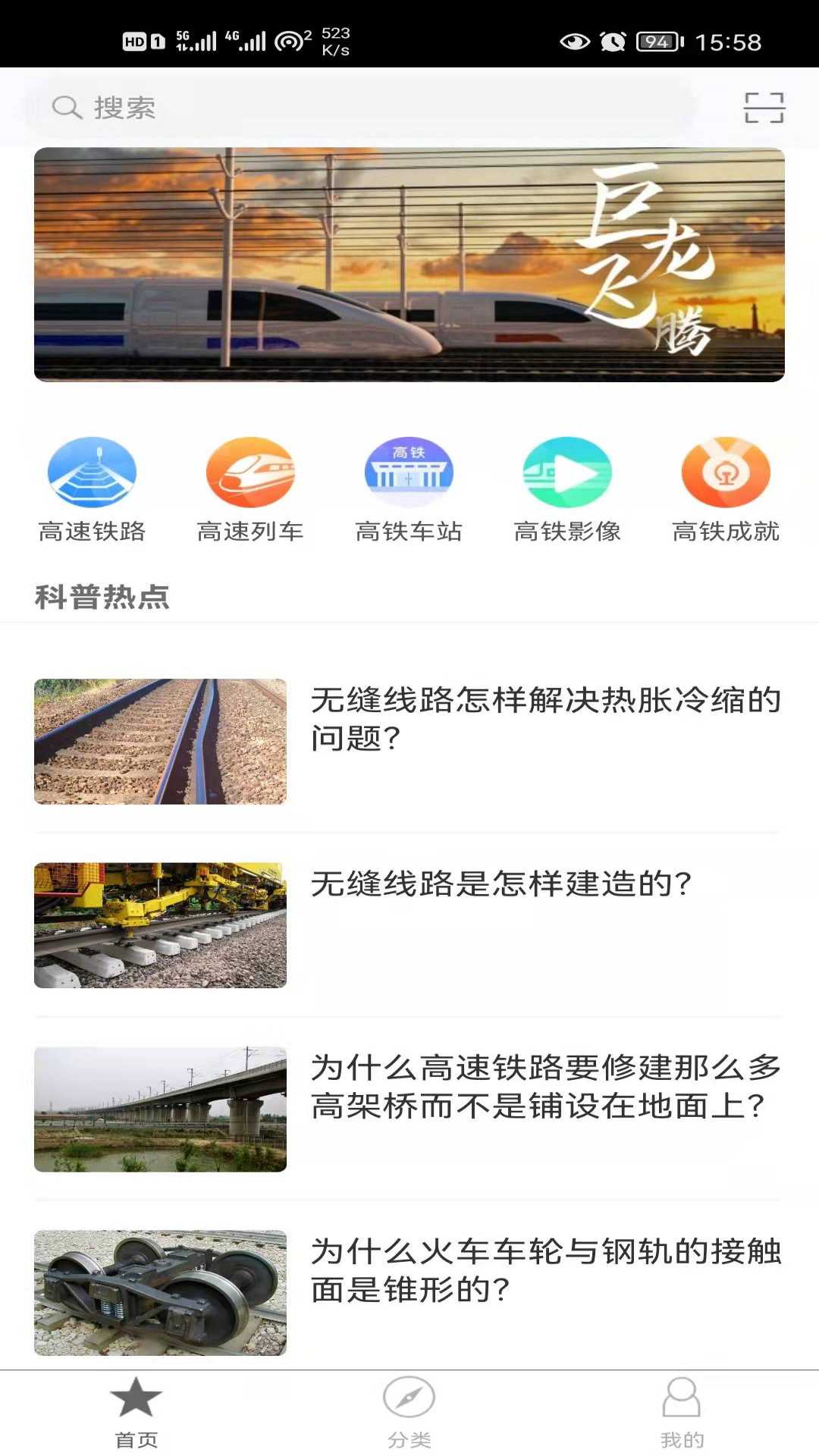Select the 高速列车 train icon

[x=250, y=470]
